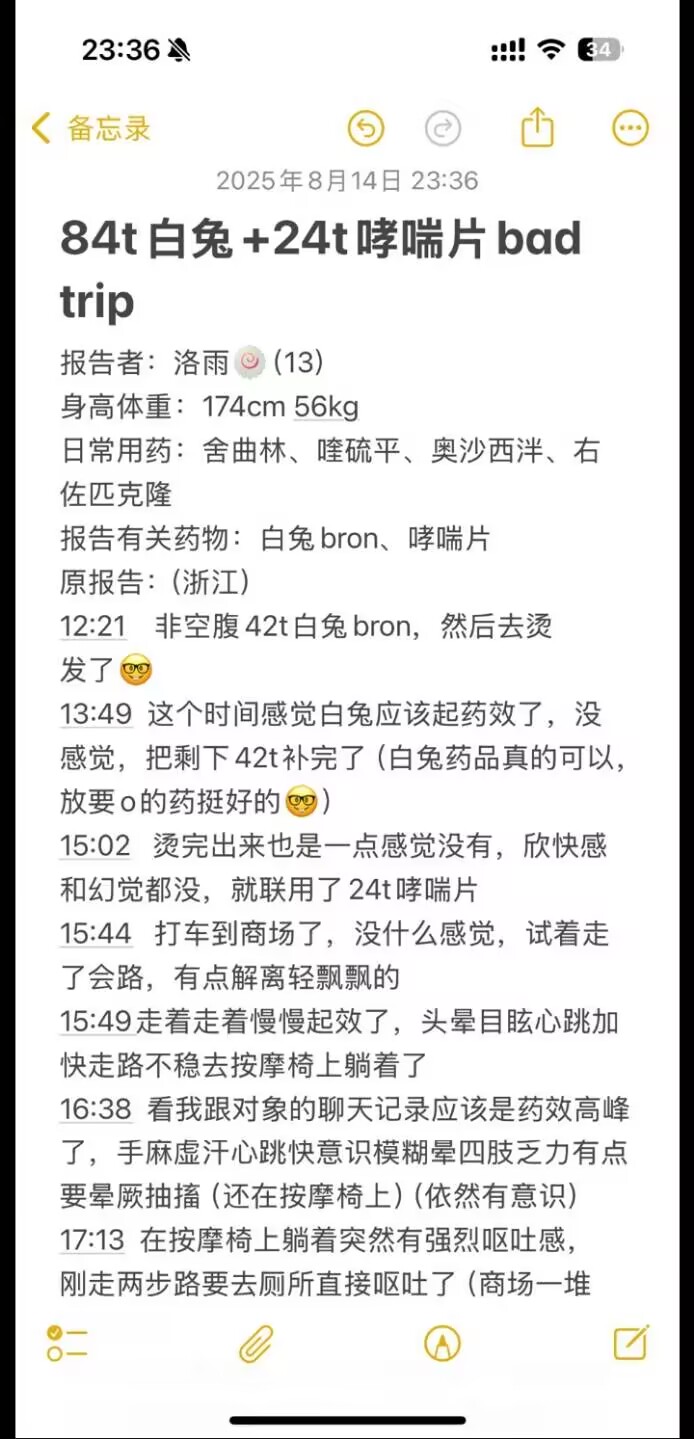Compose a new note
Image resolution: width=694 pixels, height=1439 pixels.
point(631,1342)
